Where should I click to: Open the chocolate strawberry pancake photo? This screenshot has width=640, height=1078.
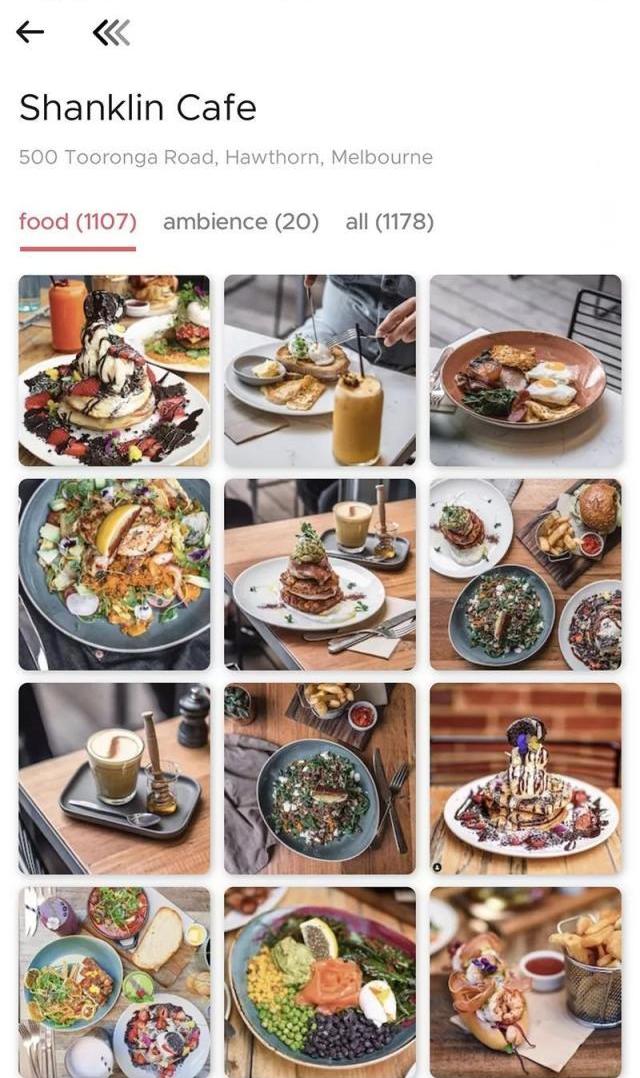pyautogui.click(x=114, y=370)
